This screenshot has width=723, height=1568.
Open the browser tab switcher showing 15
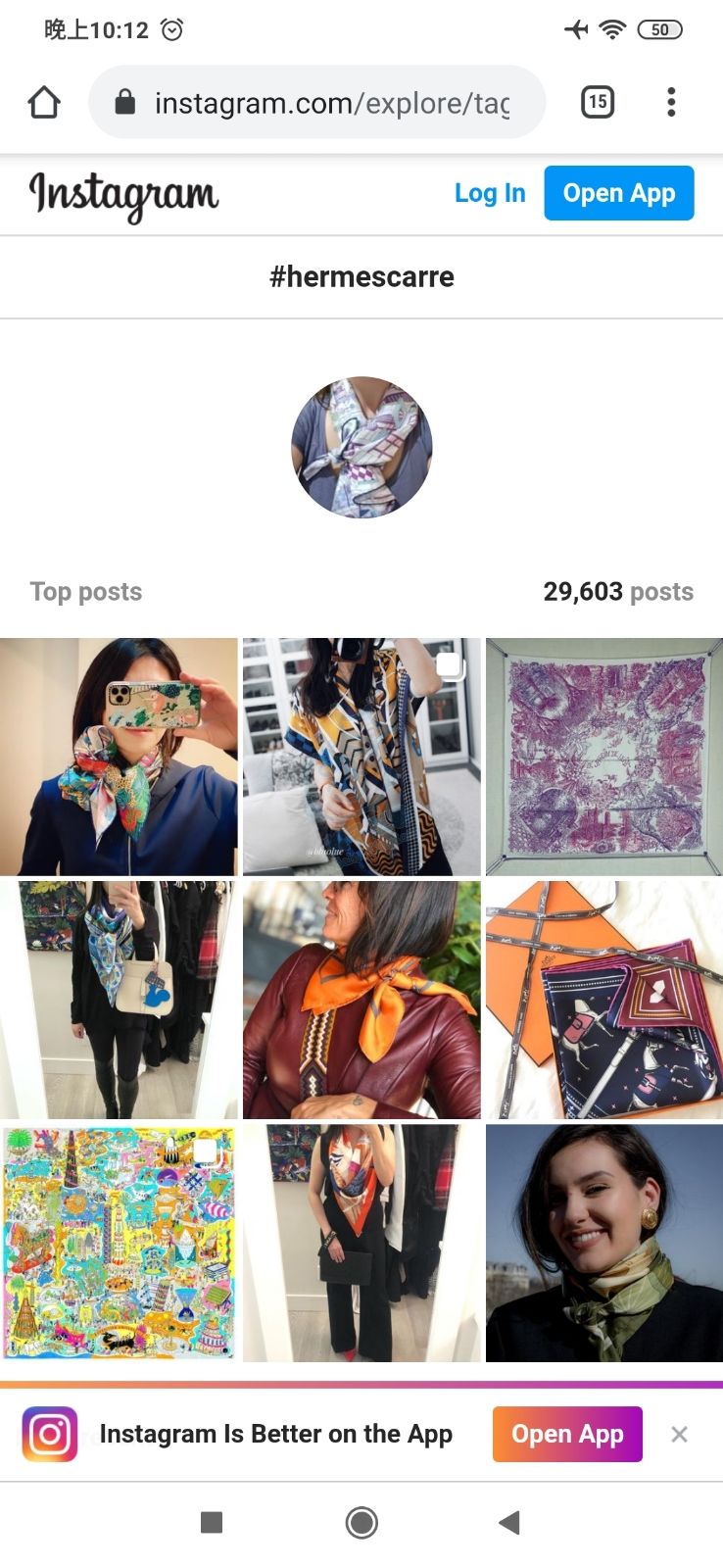tap(598, 102)
